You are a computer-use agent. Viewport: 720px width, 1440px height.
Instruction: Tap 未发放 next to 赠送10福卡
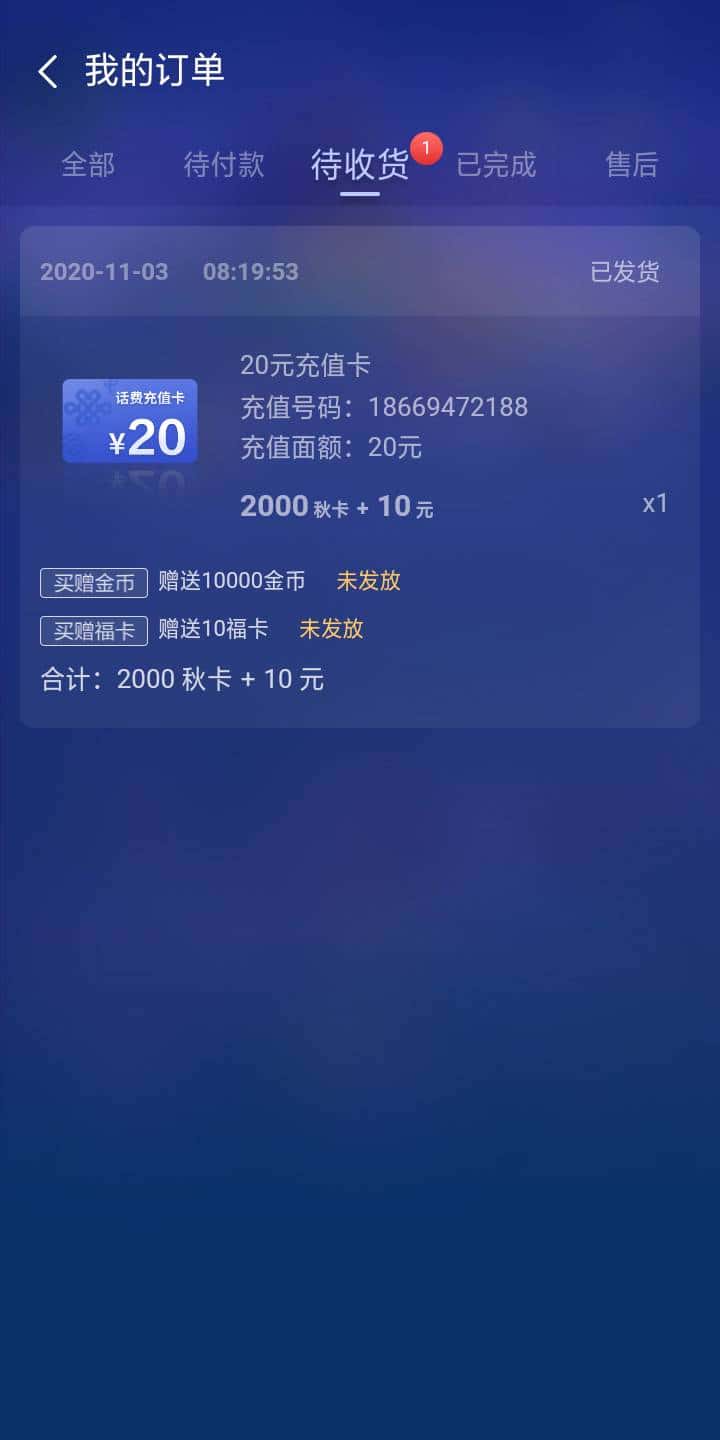tap(330, 629)
